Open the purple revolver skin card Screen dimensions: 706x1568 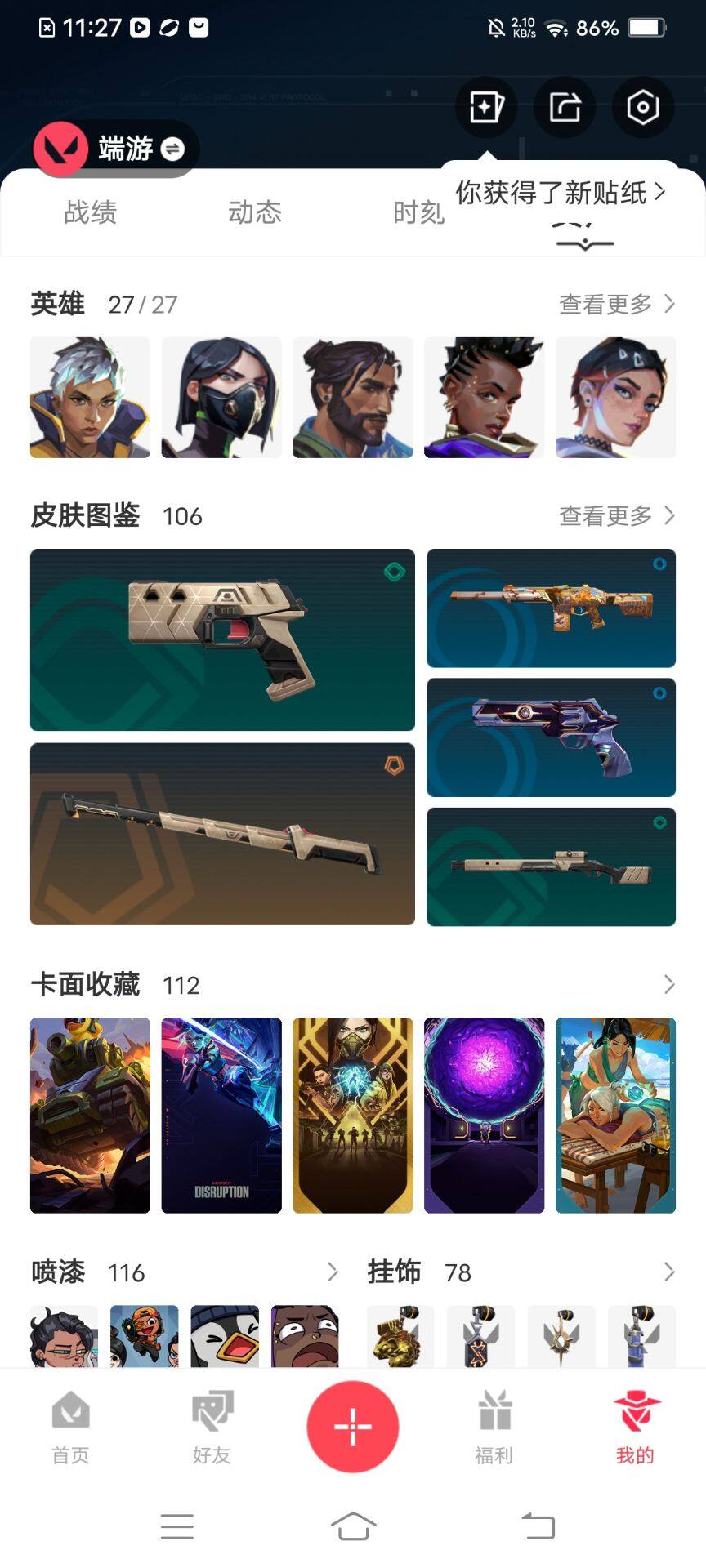(x=551, y=737)
